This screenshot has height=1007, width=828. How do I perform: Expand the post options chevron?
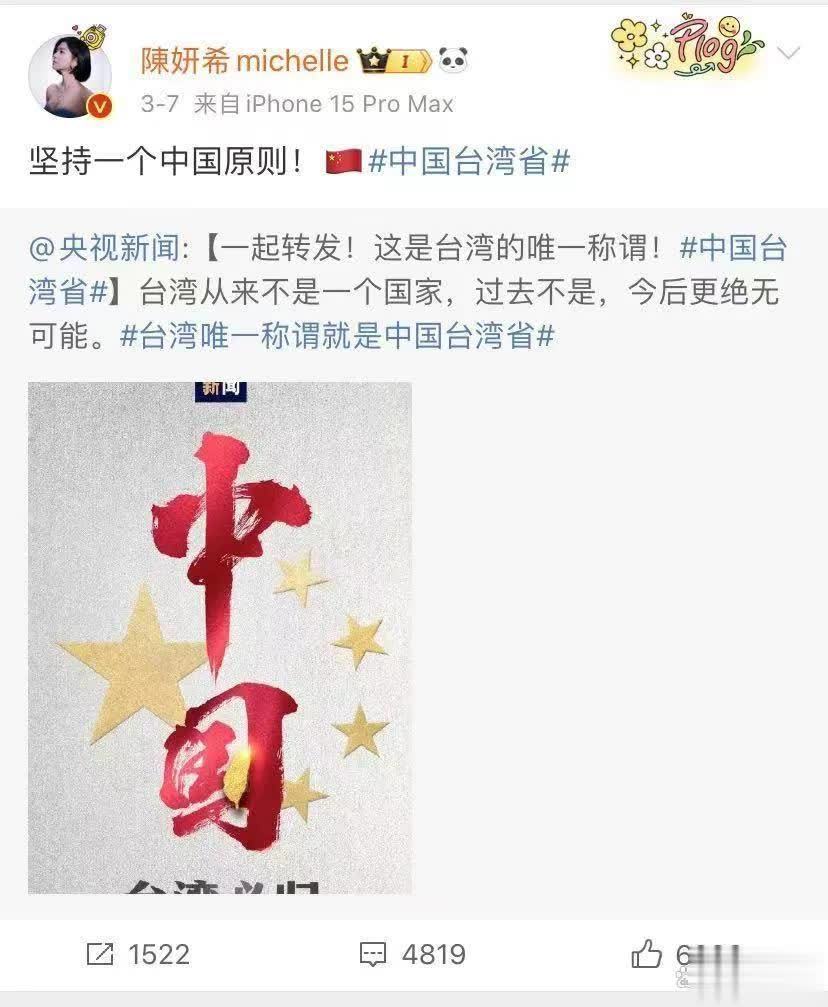(789, 53)
